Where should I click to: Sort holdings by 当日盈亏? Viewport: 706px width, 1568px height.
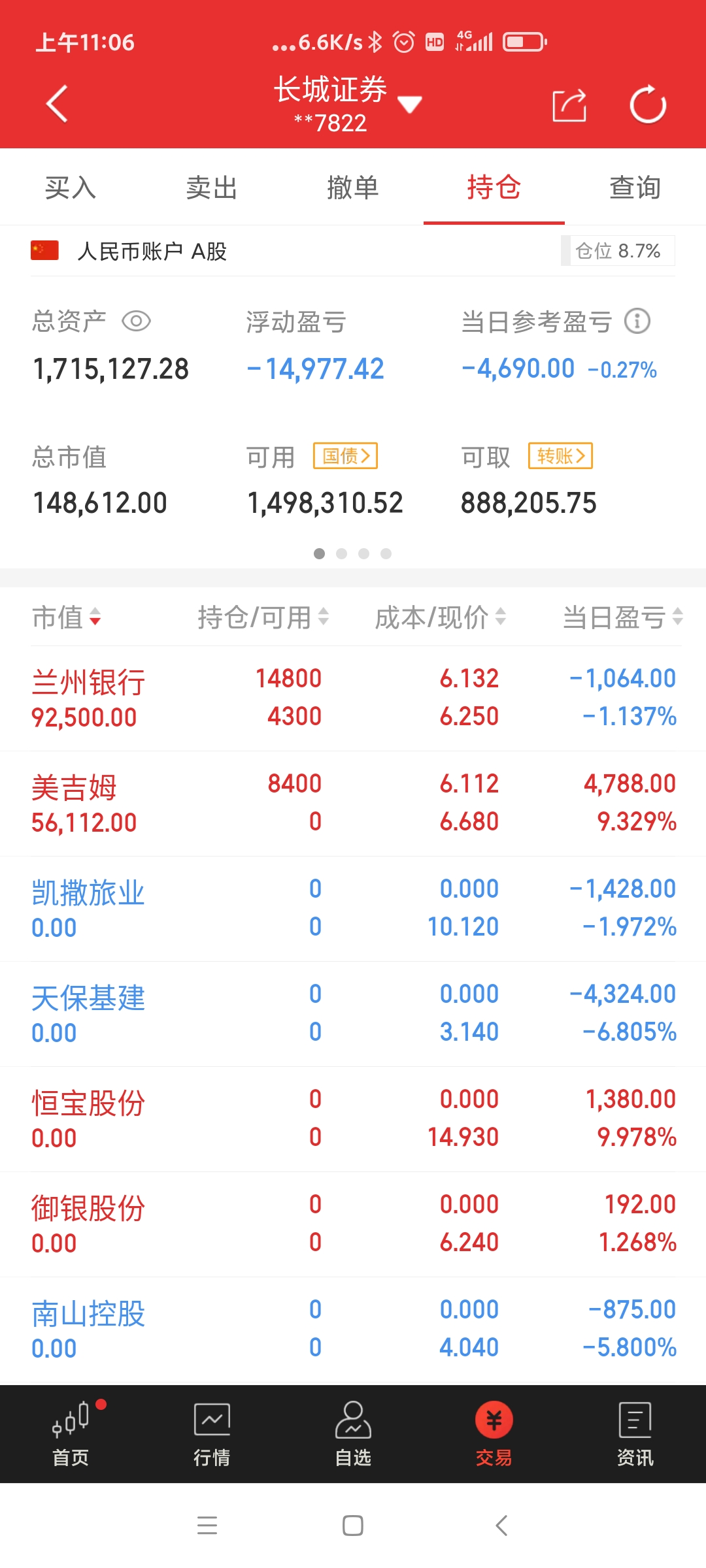(x=622, y=617)
